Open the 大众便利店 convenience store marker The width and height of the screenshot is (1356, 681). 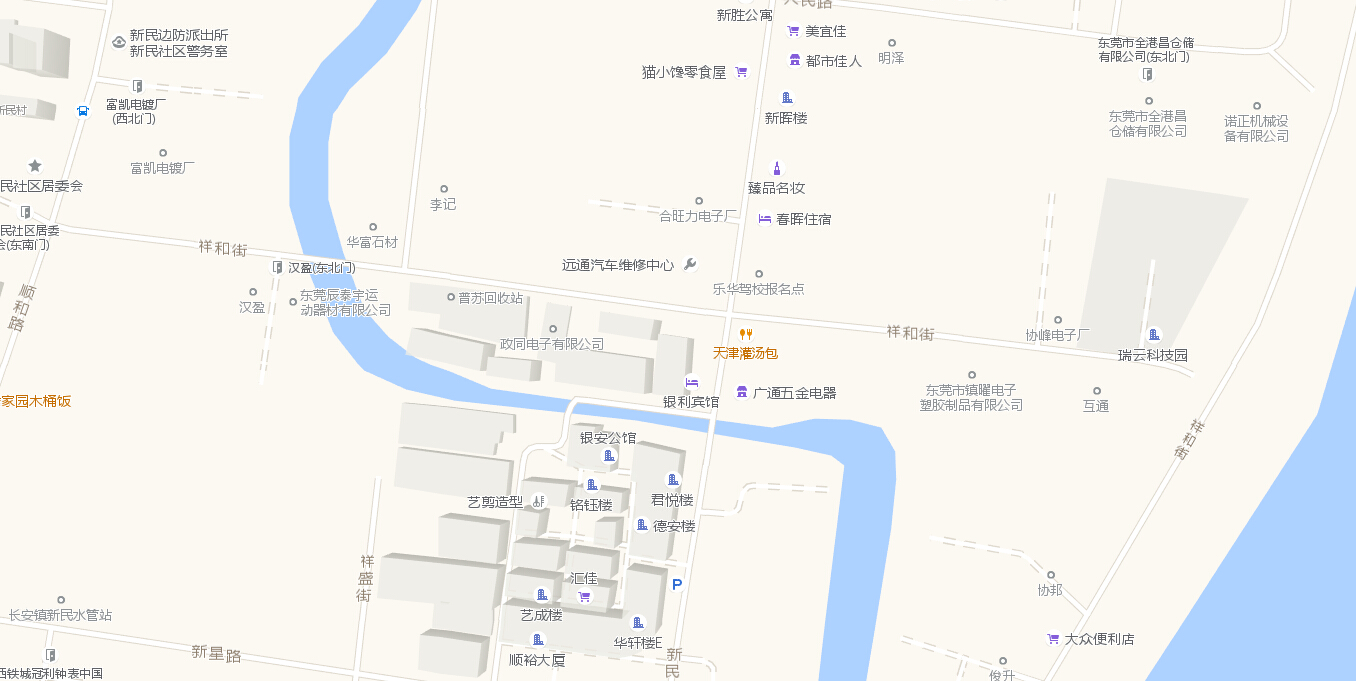coord(1053,639)
